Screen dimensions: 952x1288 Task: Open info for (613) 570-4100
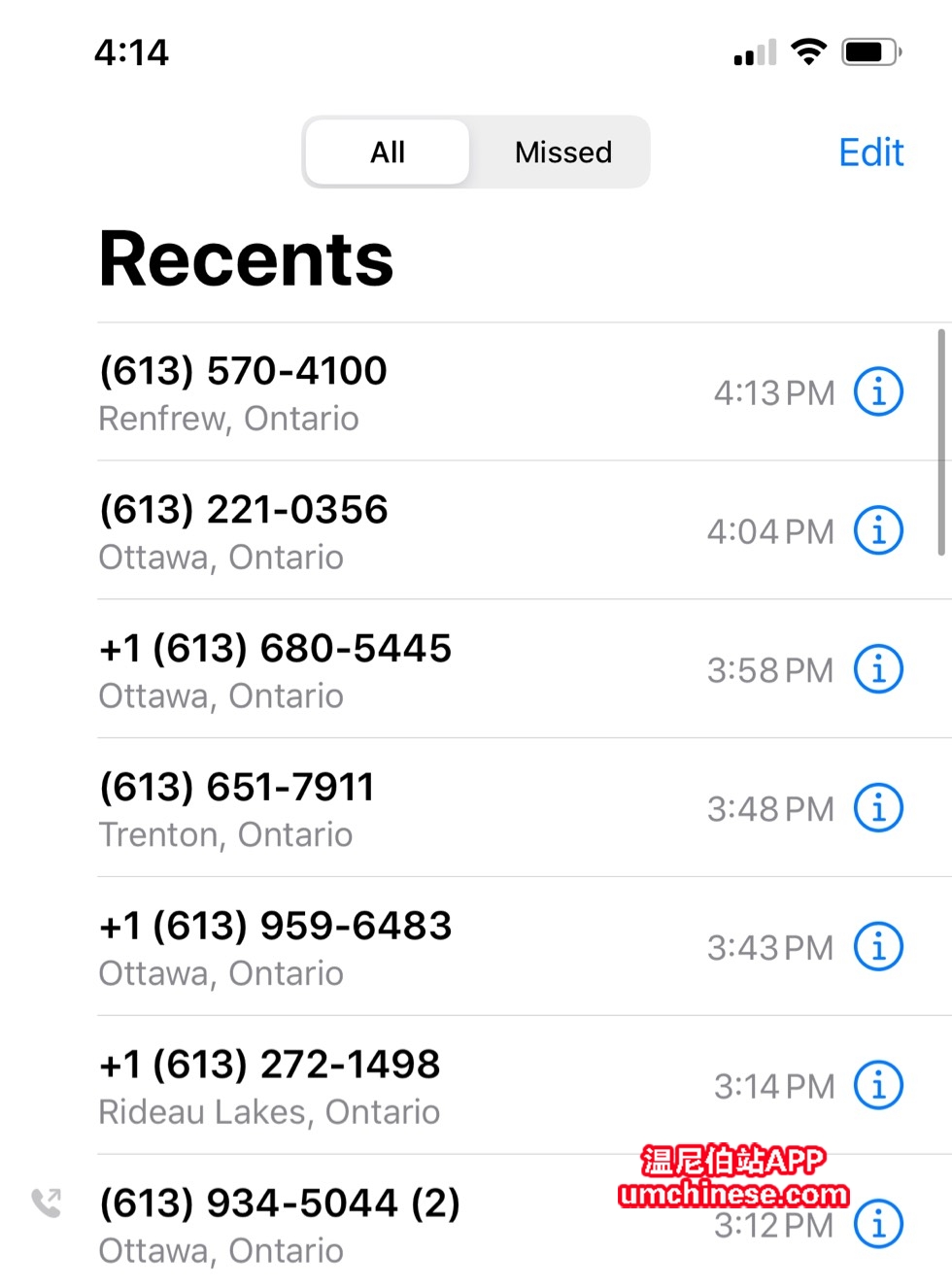878,392
